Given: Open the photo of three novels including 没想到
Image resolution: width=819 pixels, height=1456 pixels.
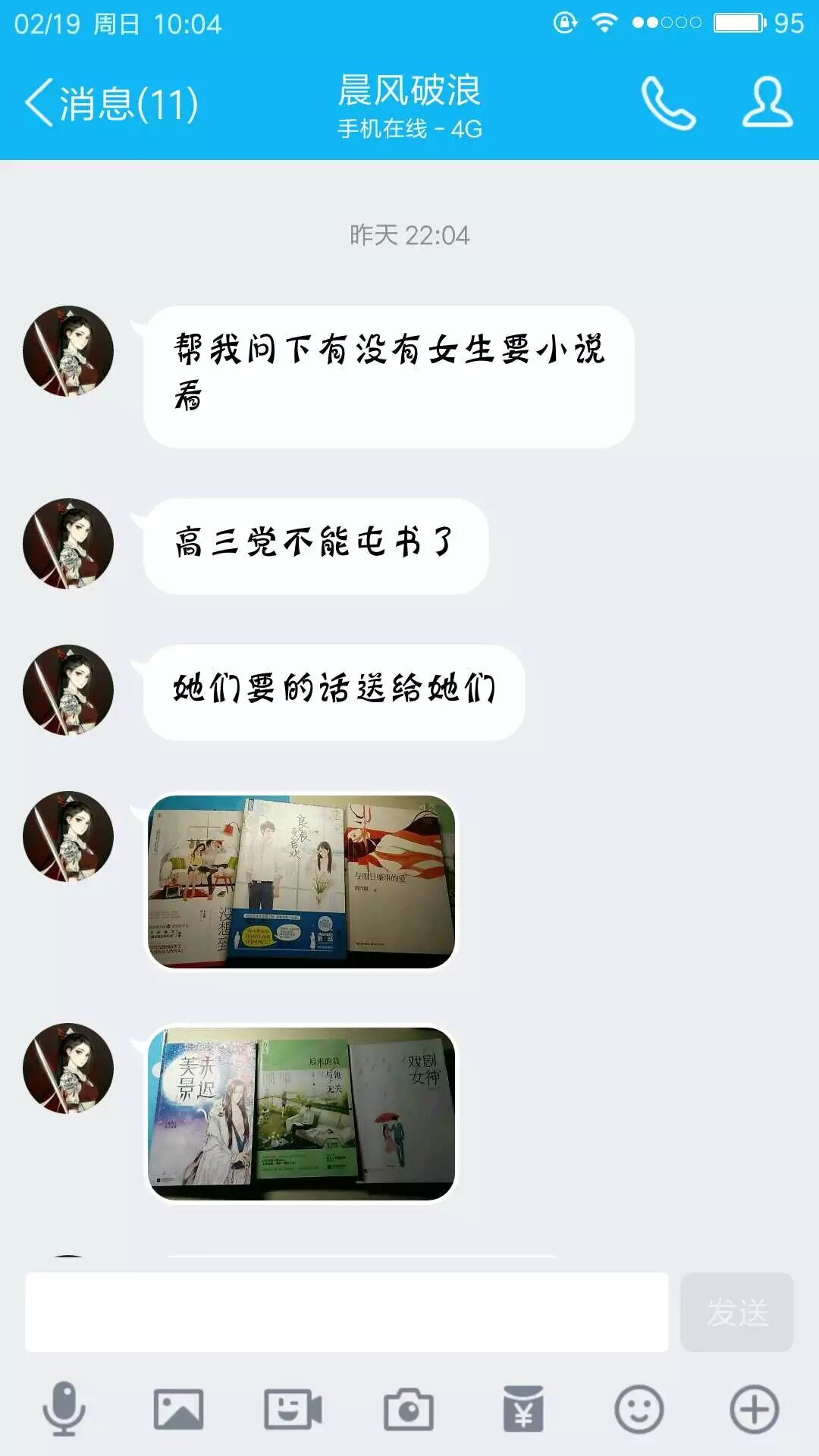Looking at the screenshot, I should coord(302,881).
